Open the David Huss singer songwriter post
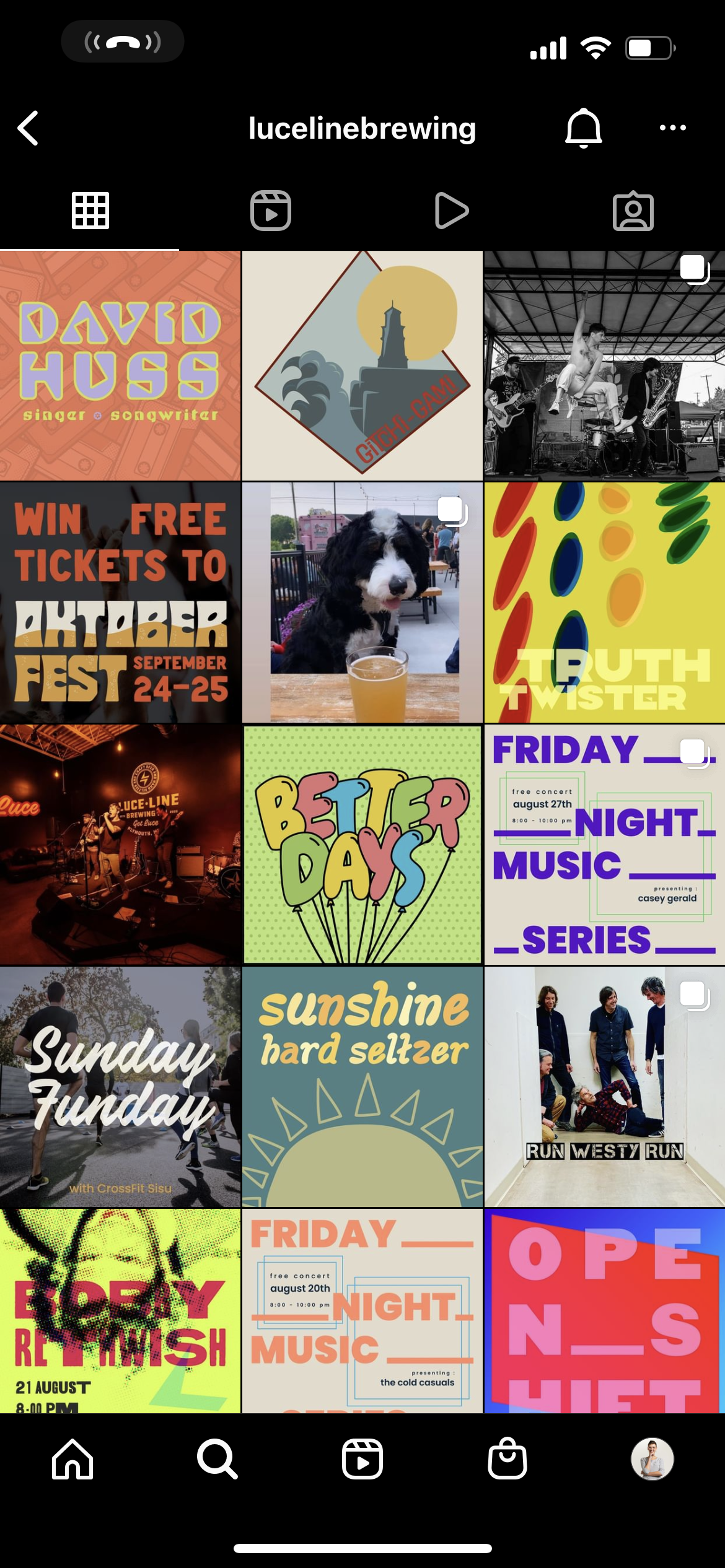 point(120,365)
